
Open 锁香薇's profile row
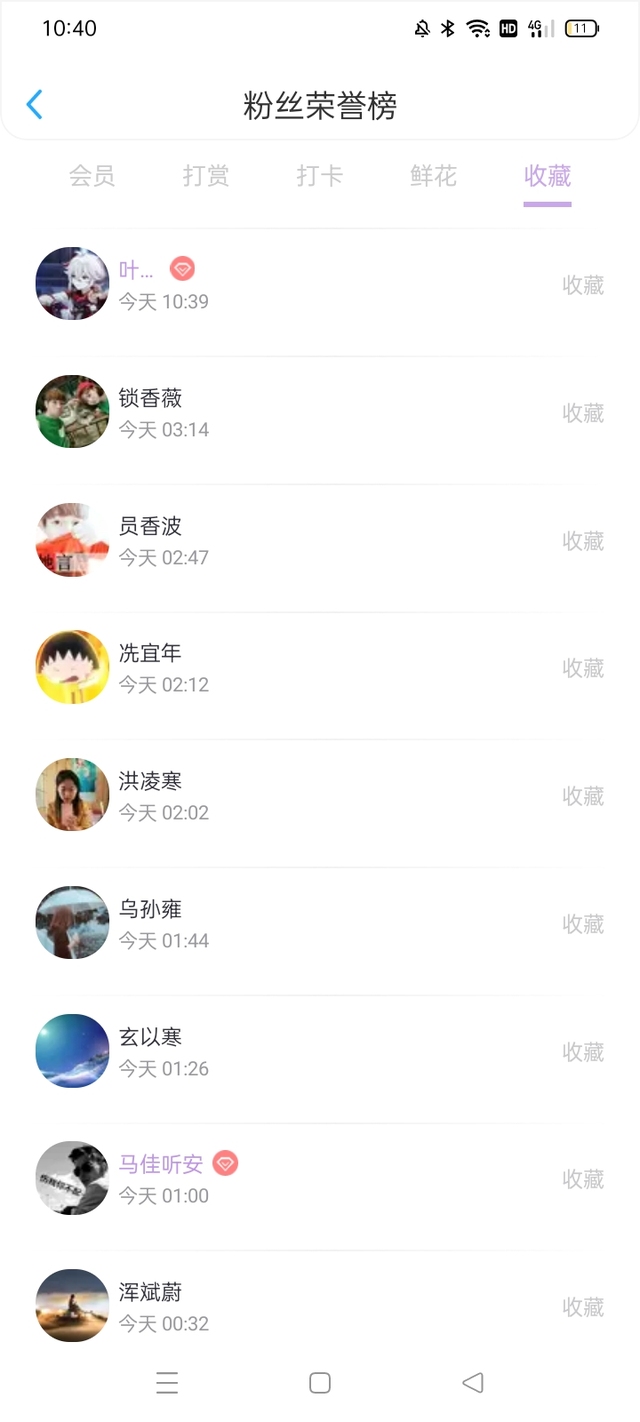(320, 412)
